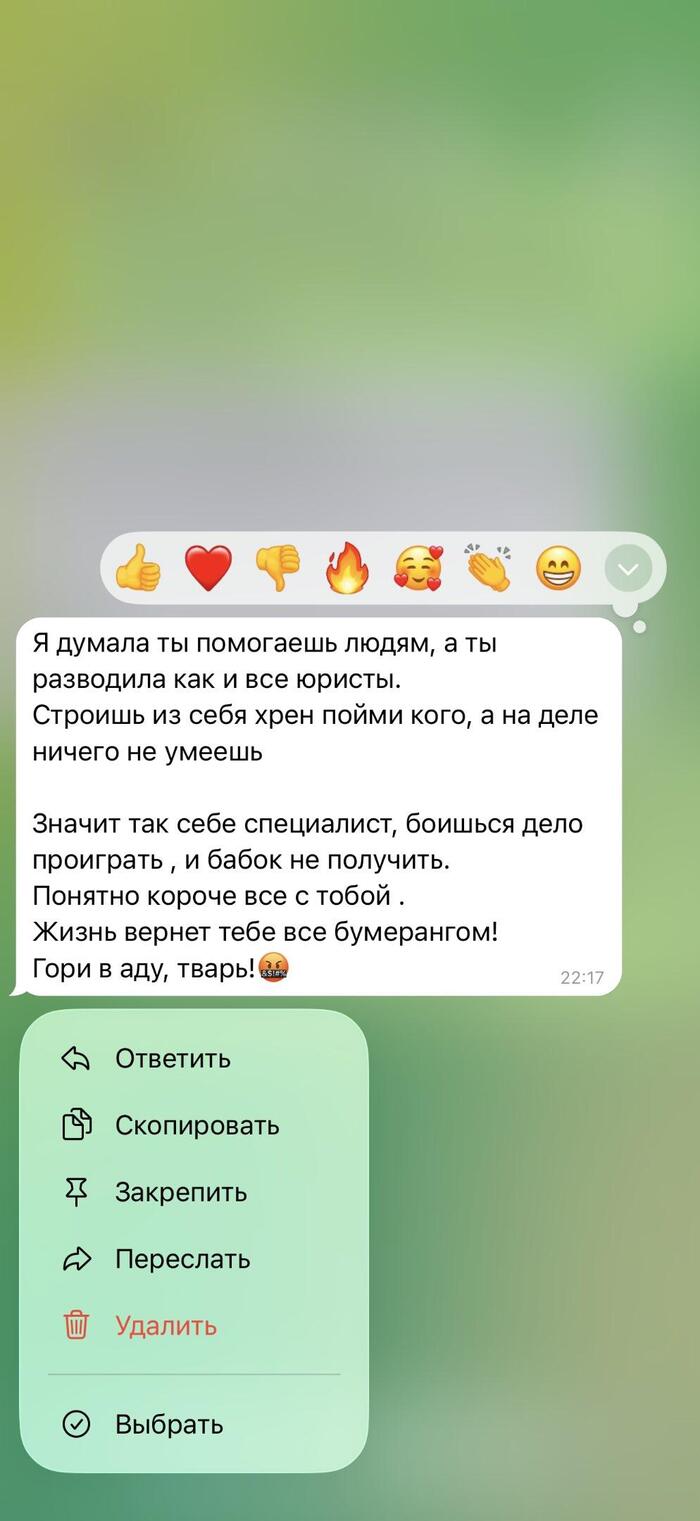Delete the message with Удалить

click(x=165, y=1327)
